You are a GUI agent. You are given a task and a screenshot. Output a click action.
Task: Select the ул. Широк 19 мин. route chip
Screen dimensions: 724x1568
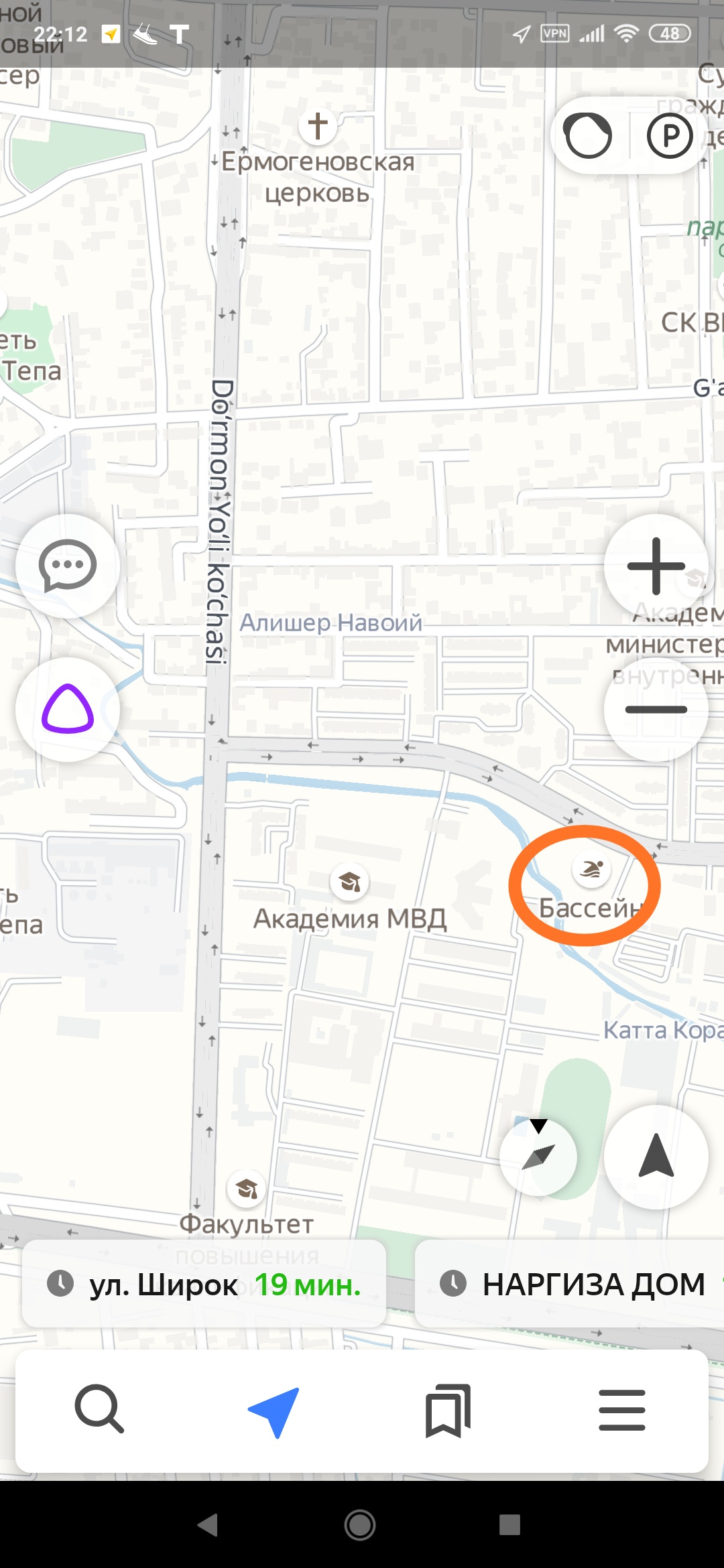pos(204,1284)
